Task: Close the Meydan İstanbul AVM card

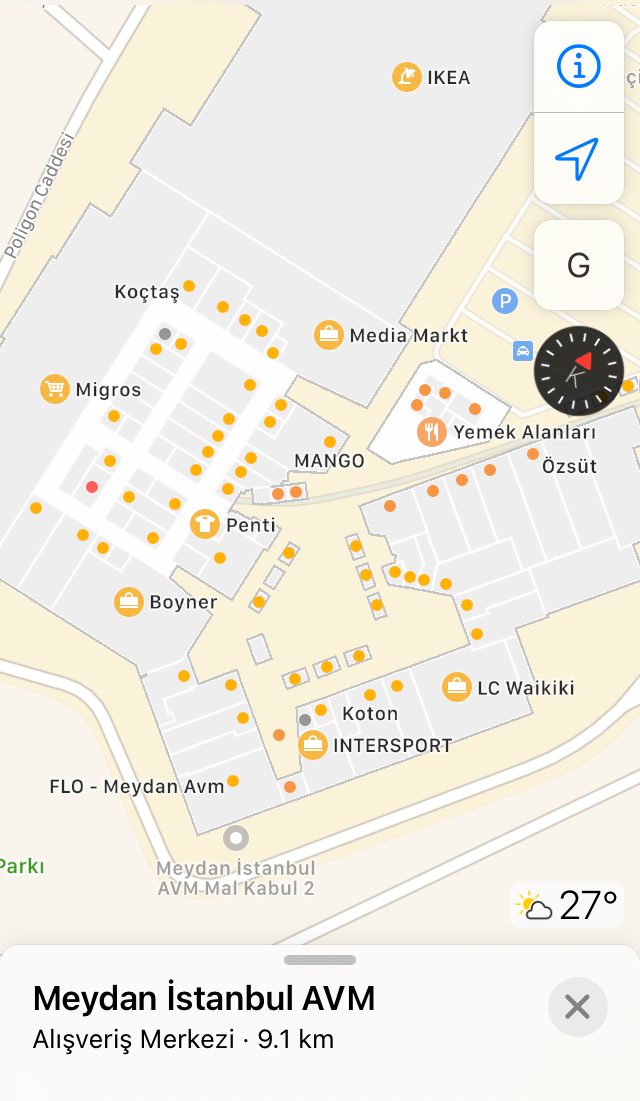Action: point(577,1006)
